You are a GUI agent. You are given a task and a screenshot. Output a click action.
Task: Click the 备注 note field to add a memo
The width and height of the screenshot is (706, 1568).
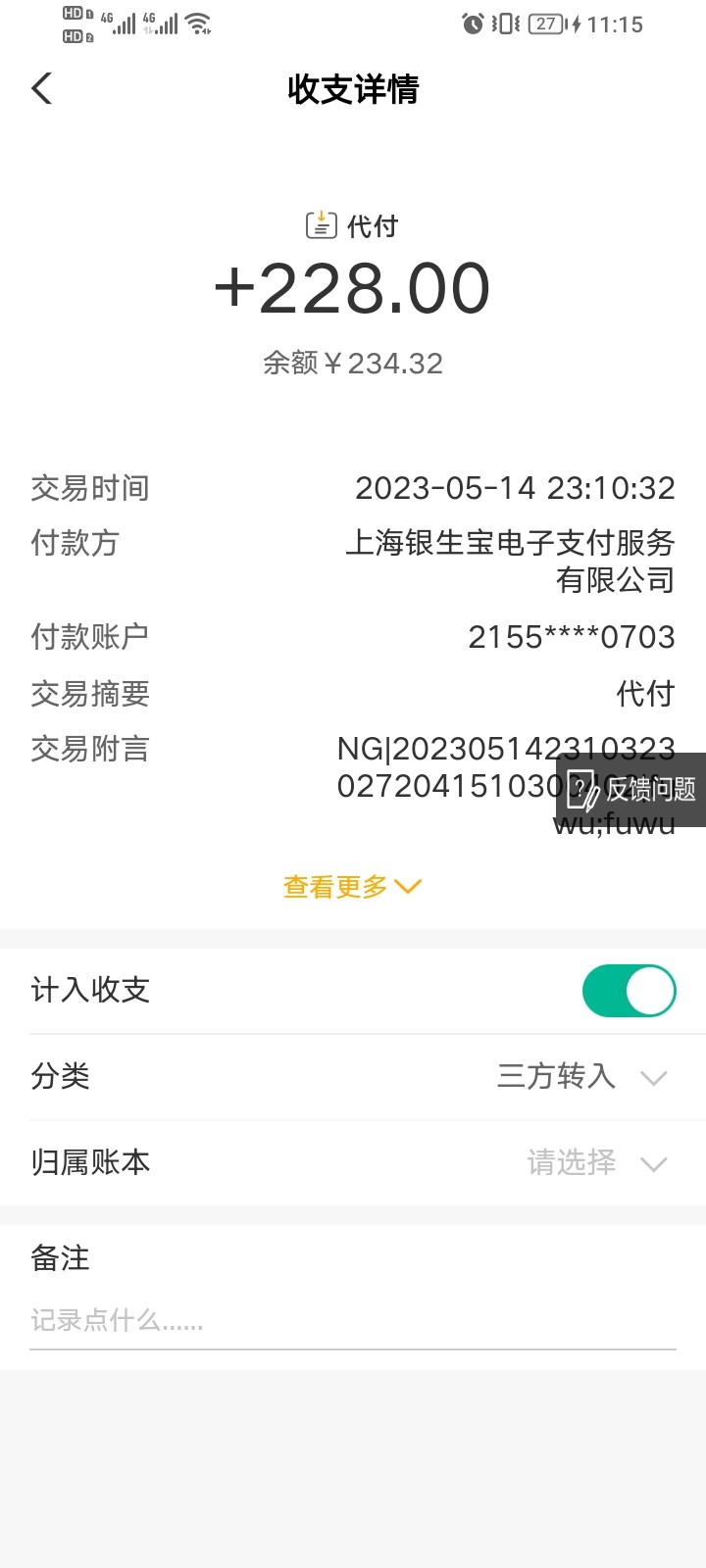point(353,1320)
